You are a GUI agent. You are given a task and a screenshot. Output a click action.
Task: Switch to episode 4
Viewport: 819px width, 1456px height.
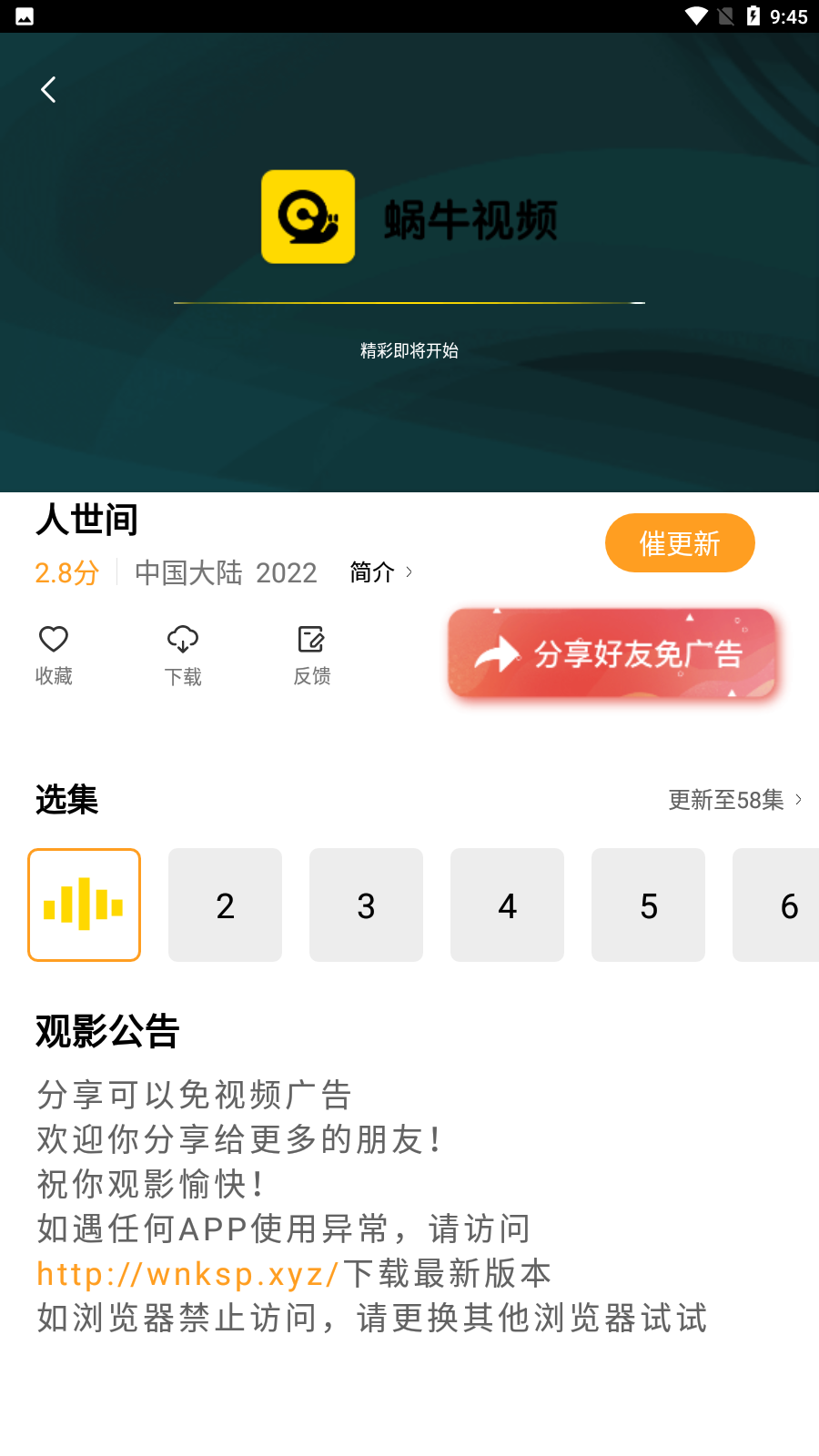(508, 905)
